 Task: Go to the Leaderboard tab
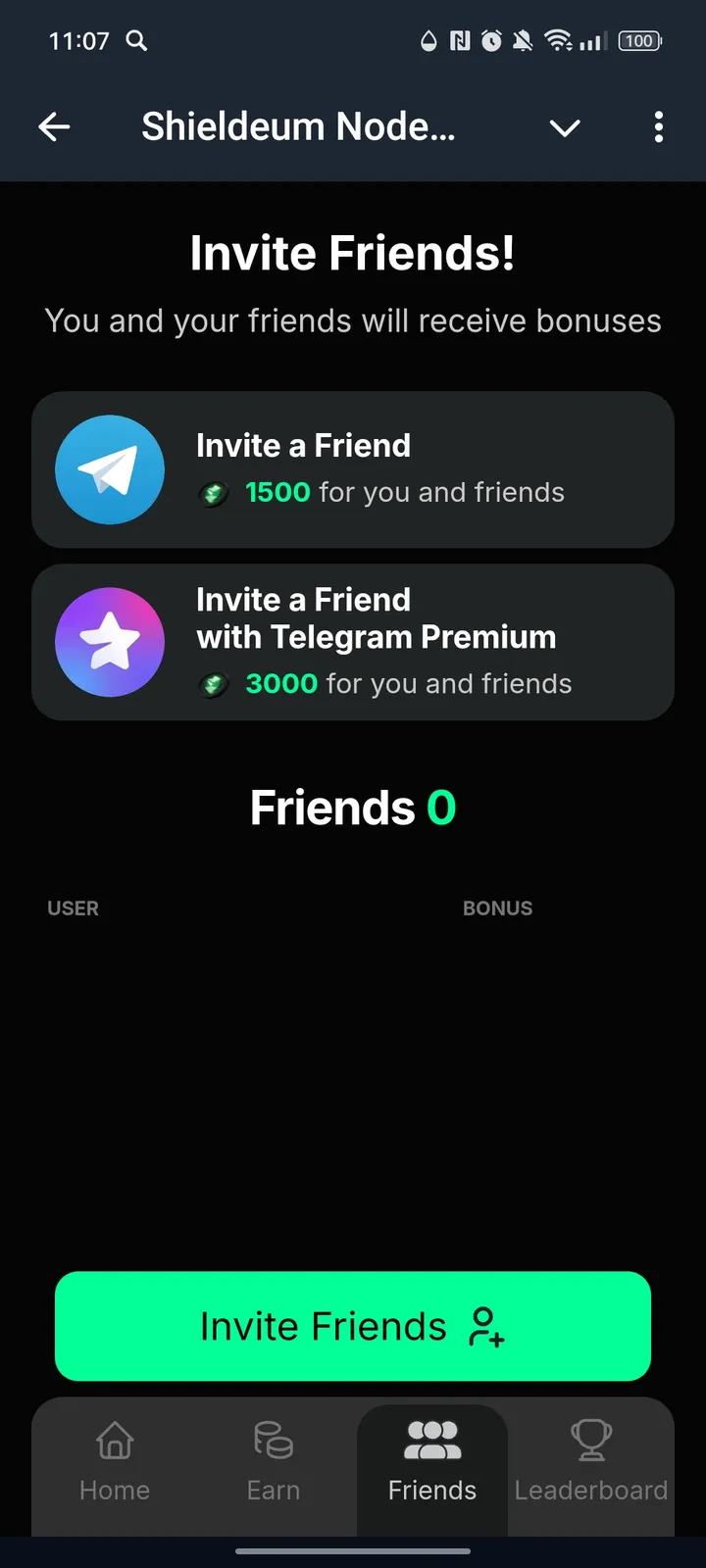[x=591, y=1462]
